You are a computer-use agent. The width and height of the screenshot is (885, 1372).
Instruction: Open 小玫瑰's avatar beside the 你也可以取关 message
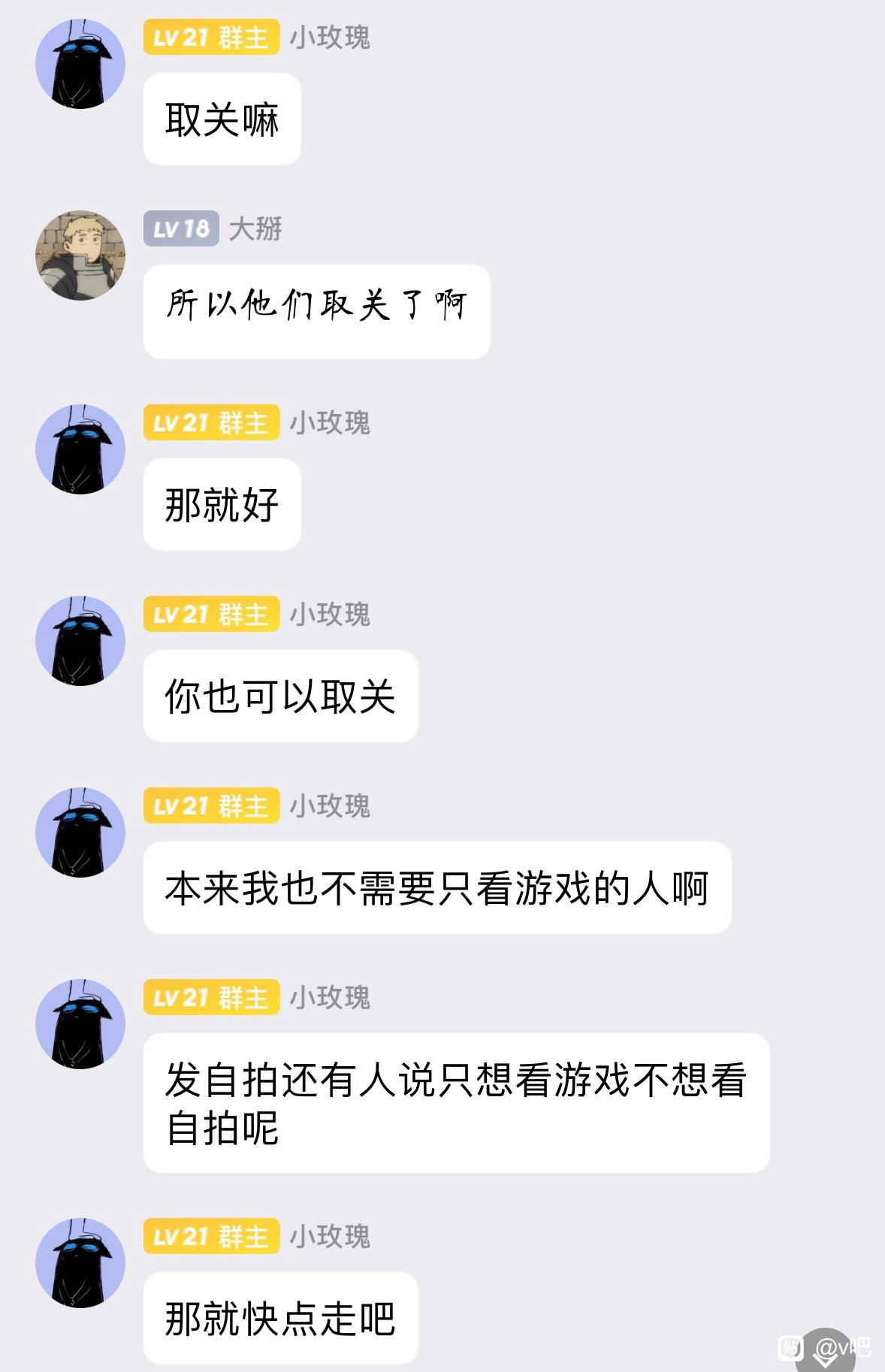click(x=80, y=641)
